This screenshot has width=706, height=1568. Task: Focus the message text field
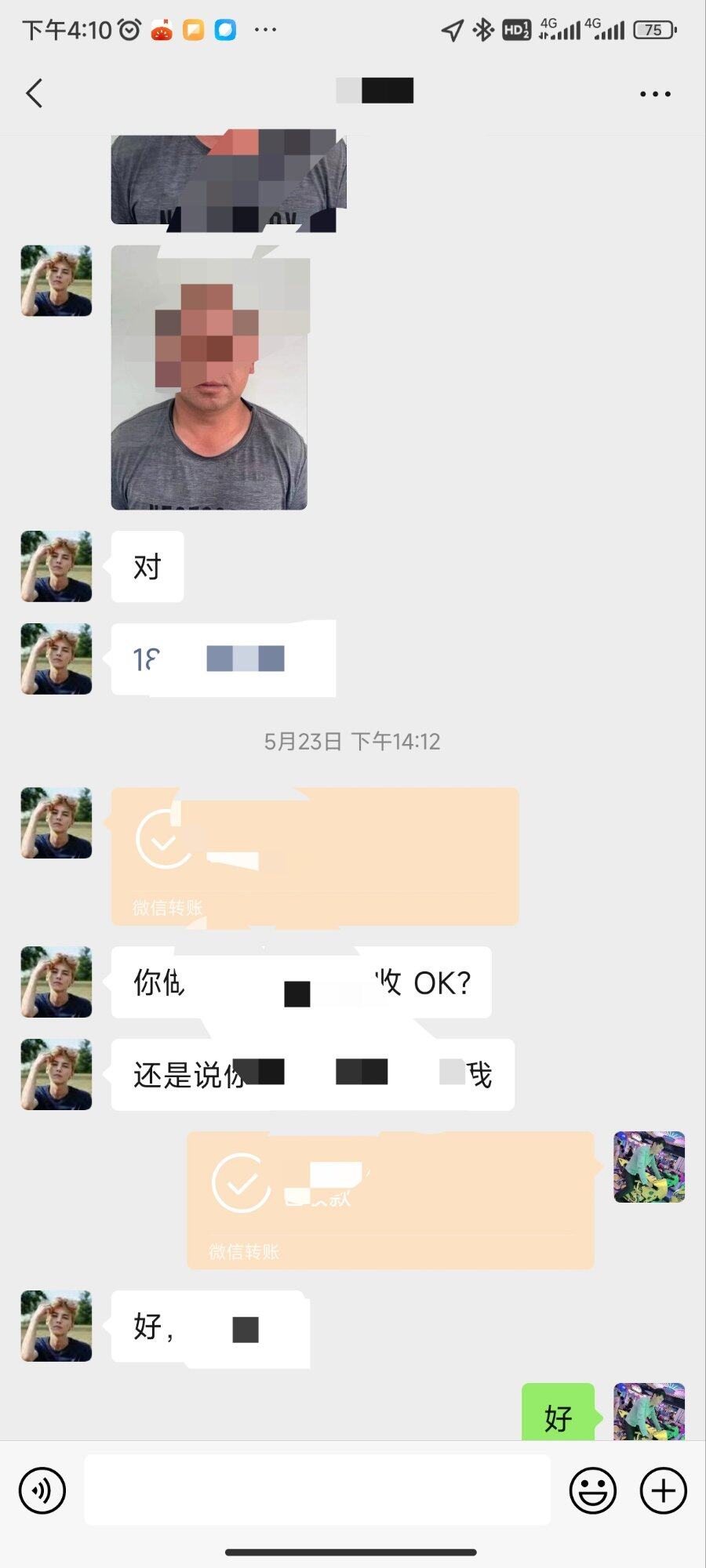click(x=317, y=1490)
